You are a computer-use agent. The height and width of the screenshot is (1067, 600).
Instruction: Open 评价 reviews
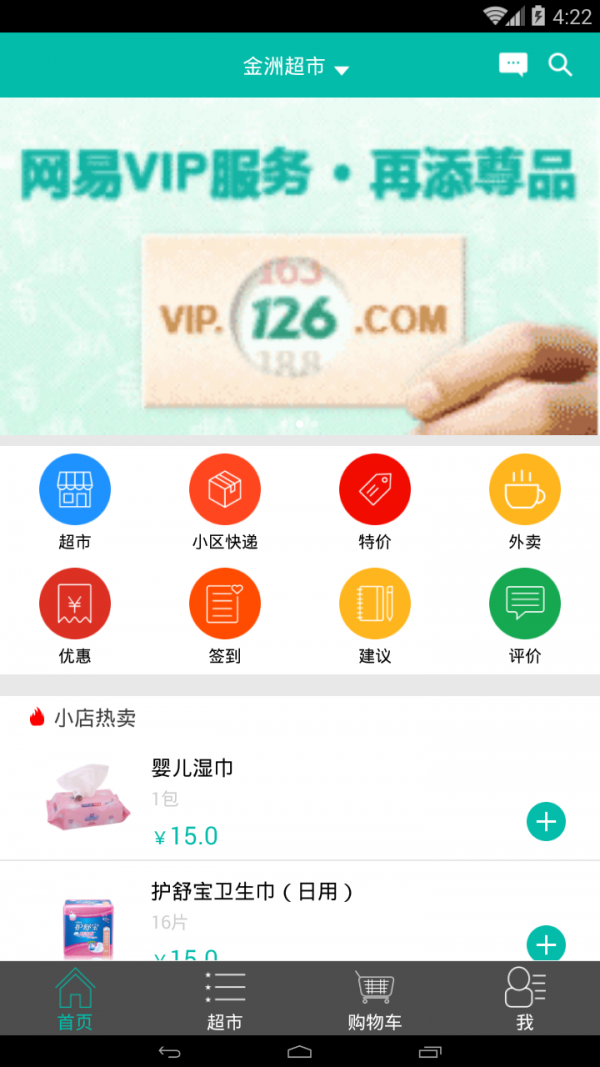coord(525,605)
